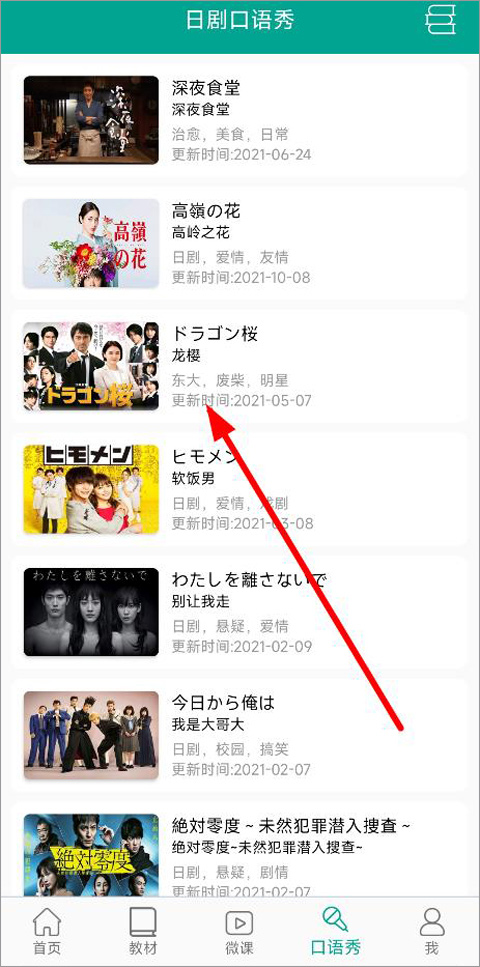Open the 深夜食堂 drama card

click(x=239, y=120)
